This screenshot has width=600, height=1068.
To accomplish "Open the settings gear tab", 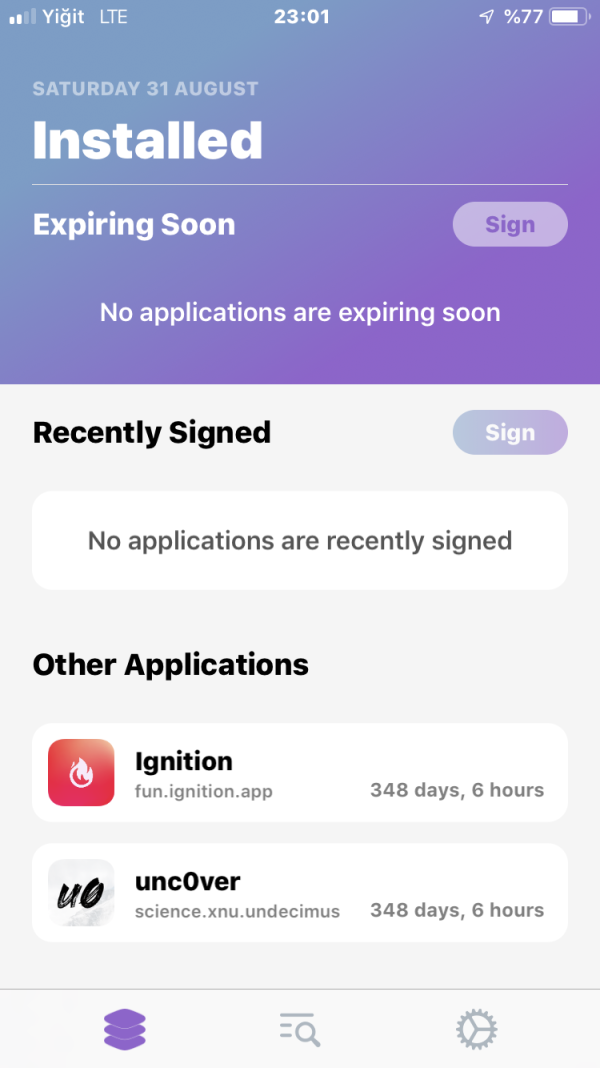I will pyautogui.click(x=476, y=1029).
